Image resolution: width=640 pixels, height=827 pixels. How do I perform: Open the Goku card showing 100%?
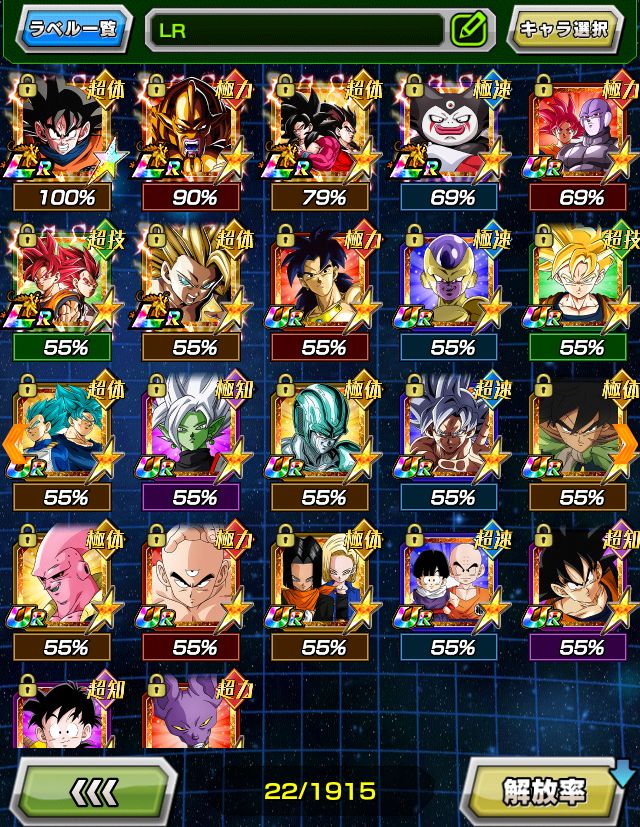pos(65,130)
